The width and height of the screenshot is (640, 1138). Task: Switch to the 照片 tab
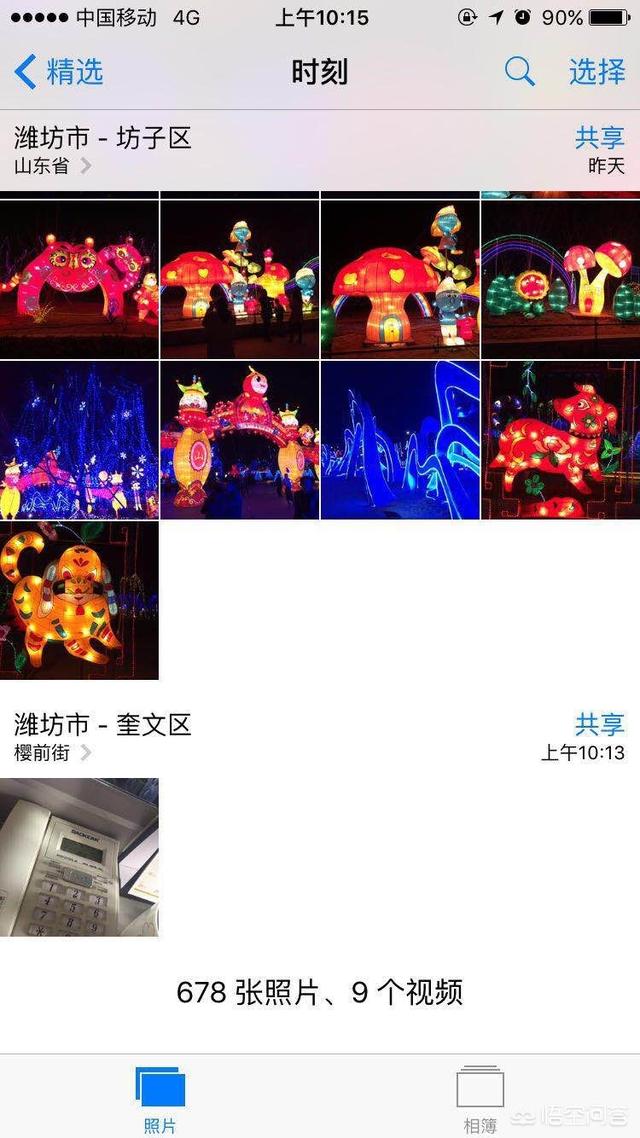[x=160, y=1098]
